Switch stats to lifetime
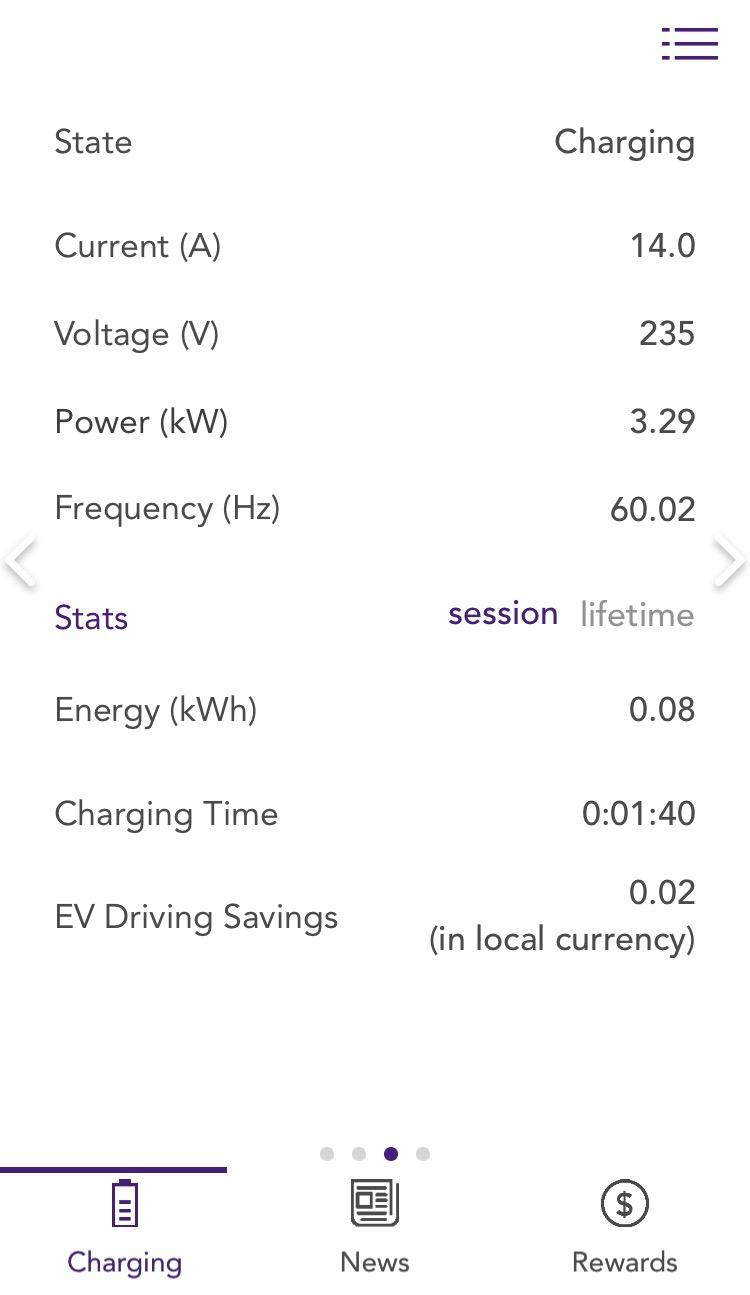Image resolution: width=750 pixels, height=1295 pixels. click(636, 614)
